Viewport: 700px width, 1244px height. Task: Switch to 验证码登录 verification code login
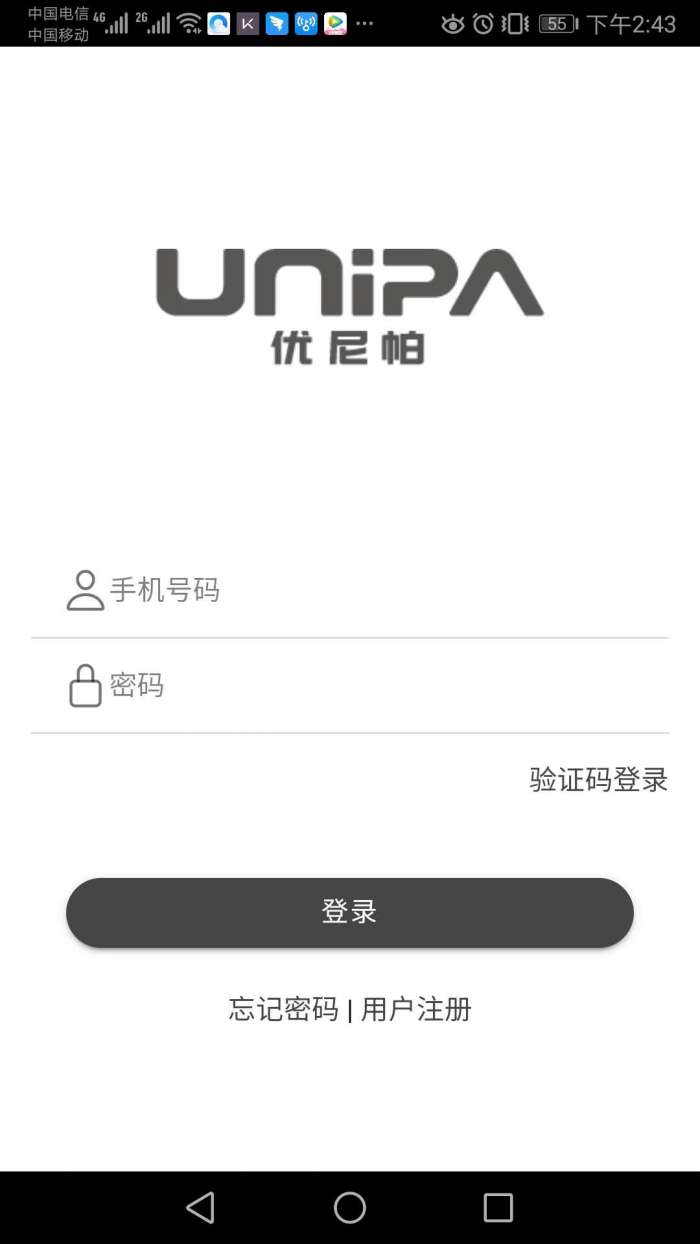(598, 779)
